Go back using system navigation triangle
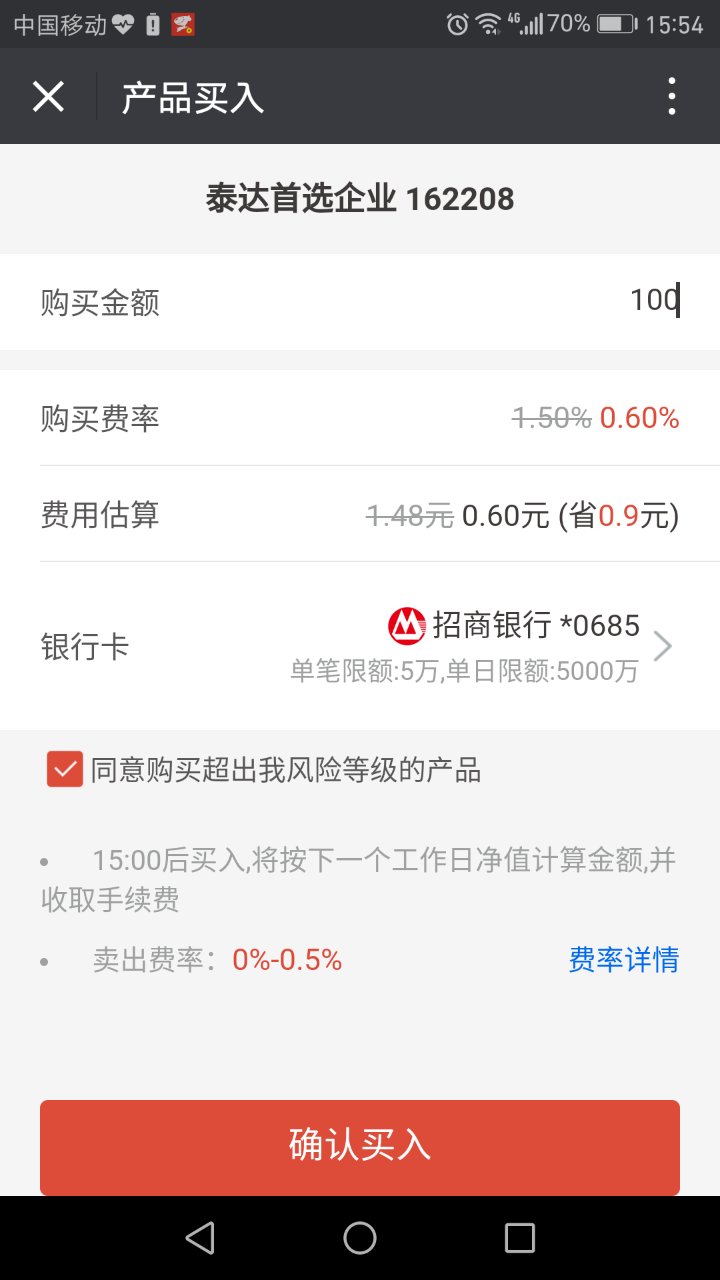The height and width of the screenshot is (1280, 720). point(200,1238)
